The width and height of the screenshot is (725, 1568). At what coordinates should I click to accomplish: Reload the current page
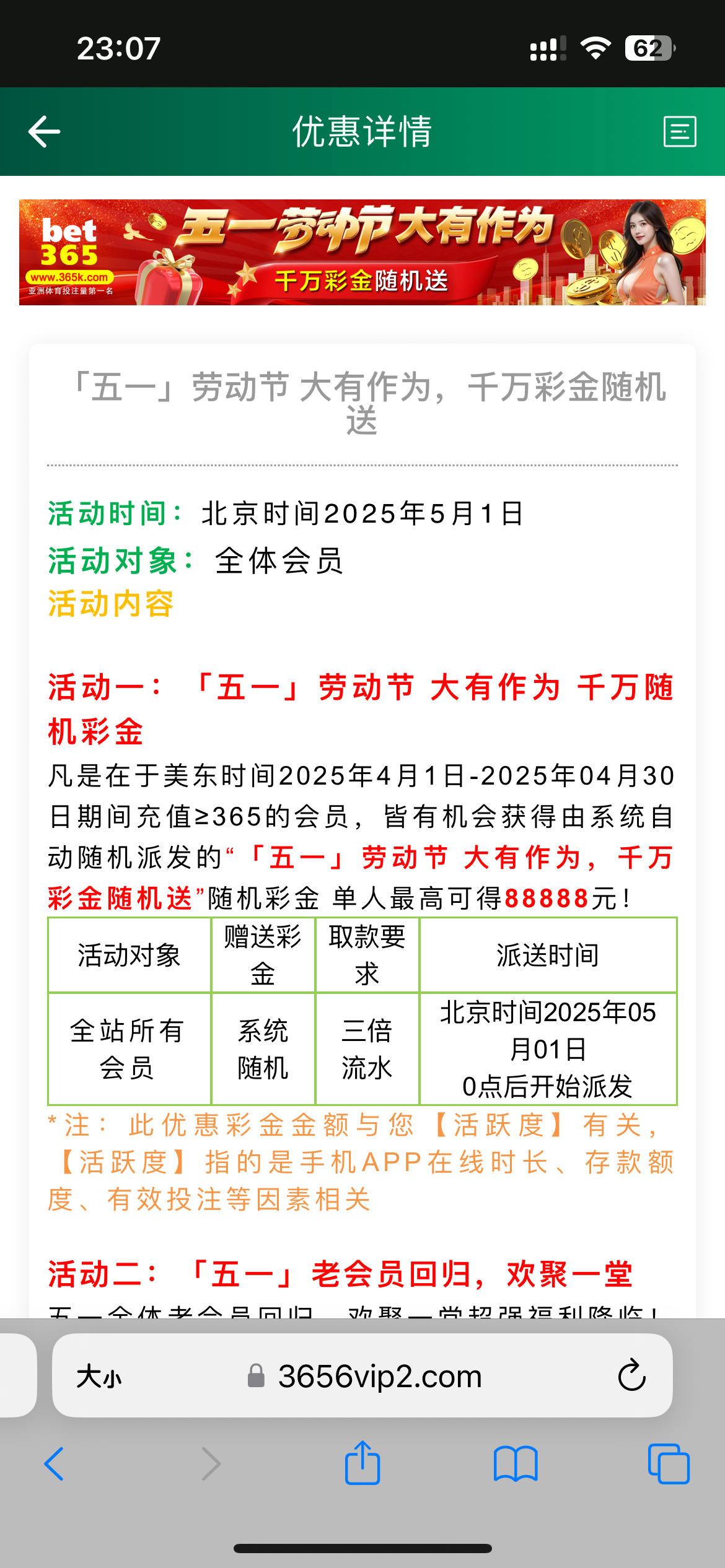(631, 1377)
